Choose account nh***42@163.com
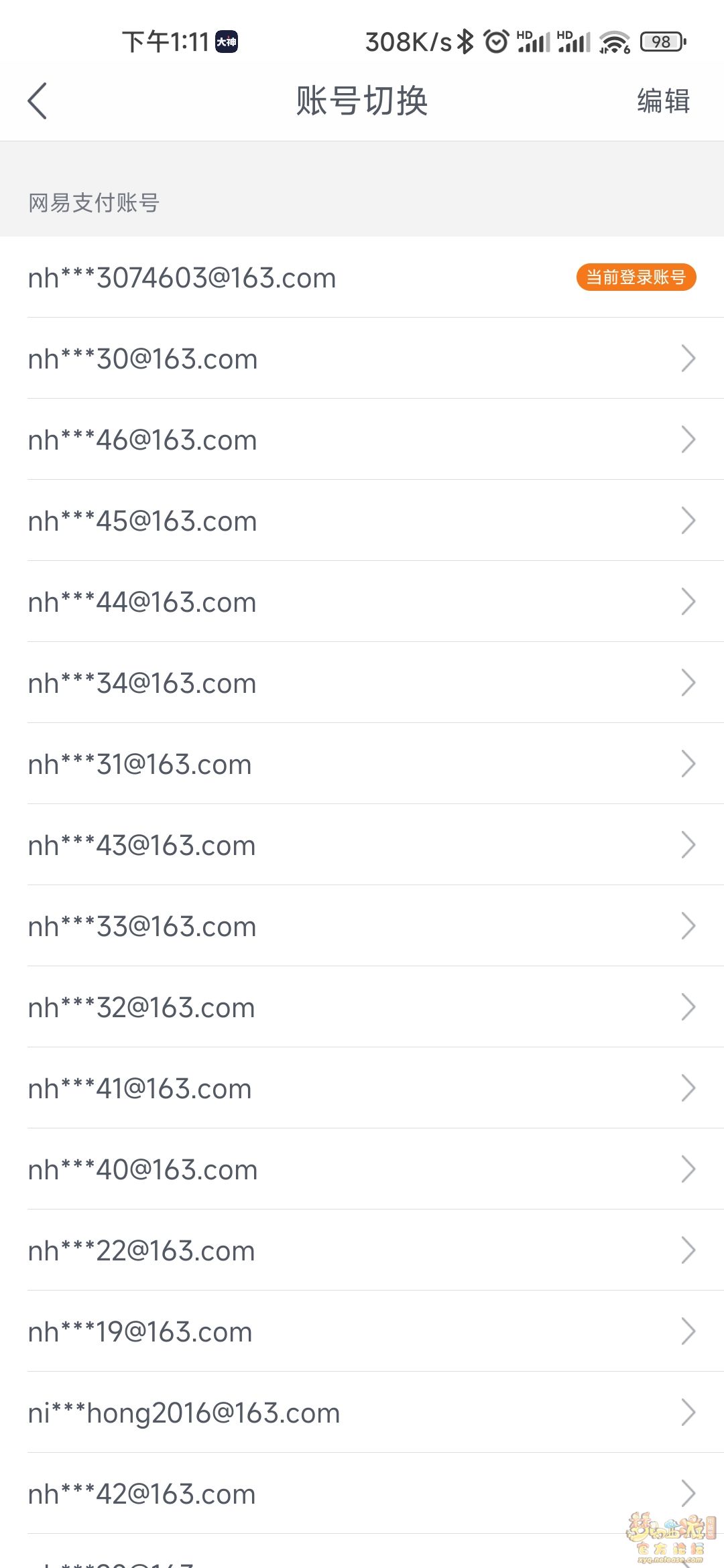The height and width of the screenshot is (1568, 724). click(362, 1494)
